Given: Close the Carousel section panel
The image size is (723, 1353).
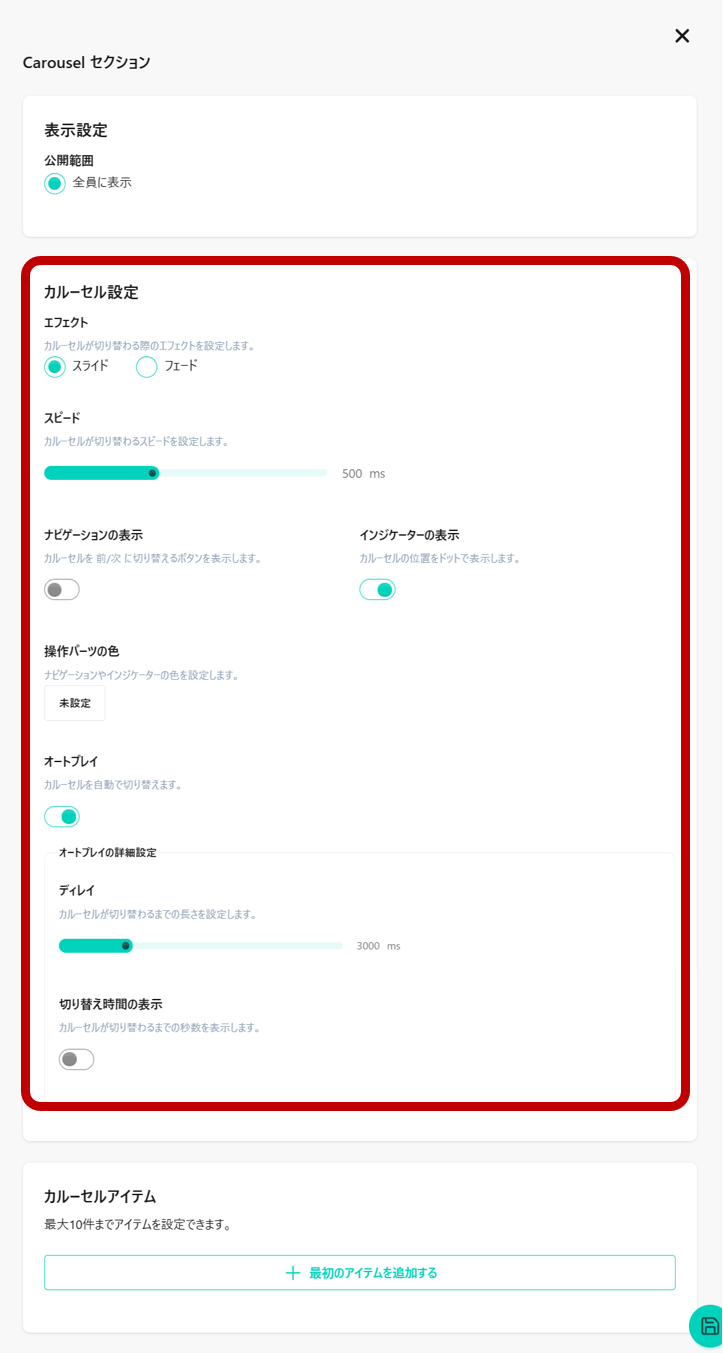Looking at the screenshot, I should coord(682,36).
